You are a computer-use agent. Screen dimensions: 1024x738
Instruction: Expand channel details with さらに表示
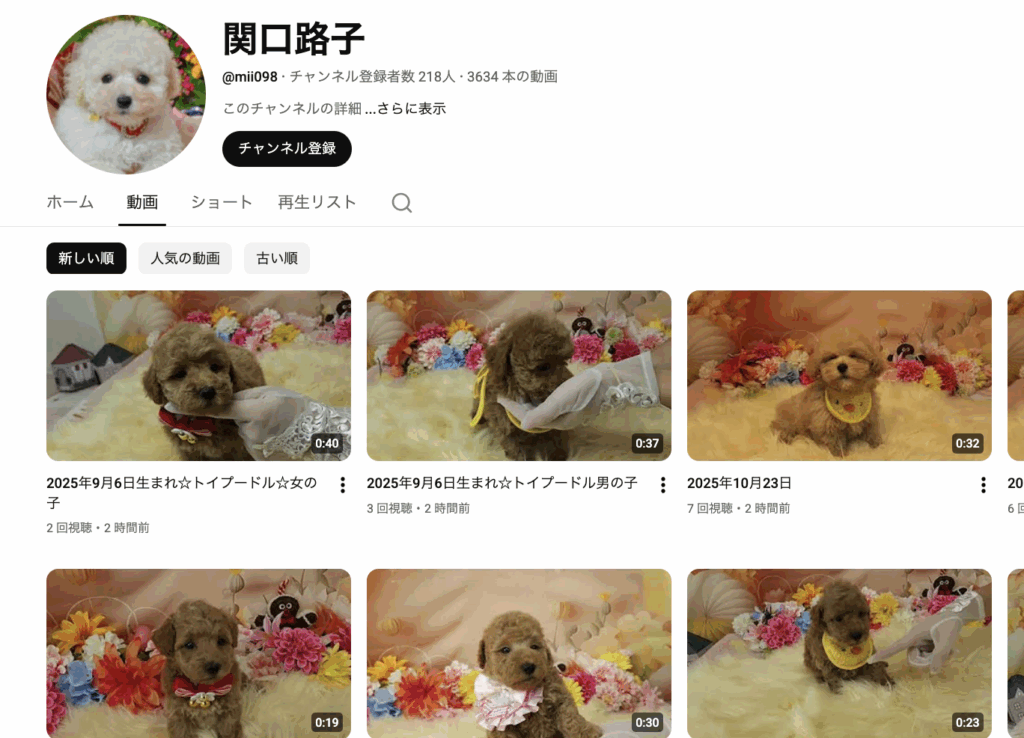411,108
